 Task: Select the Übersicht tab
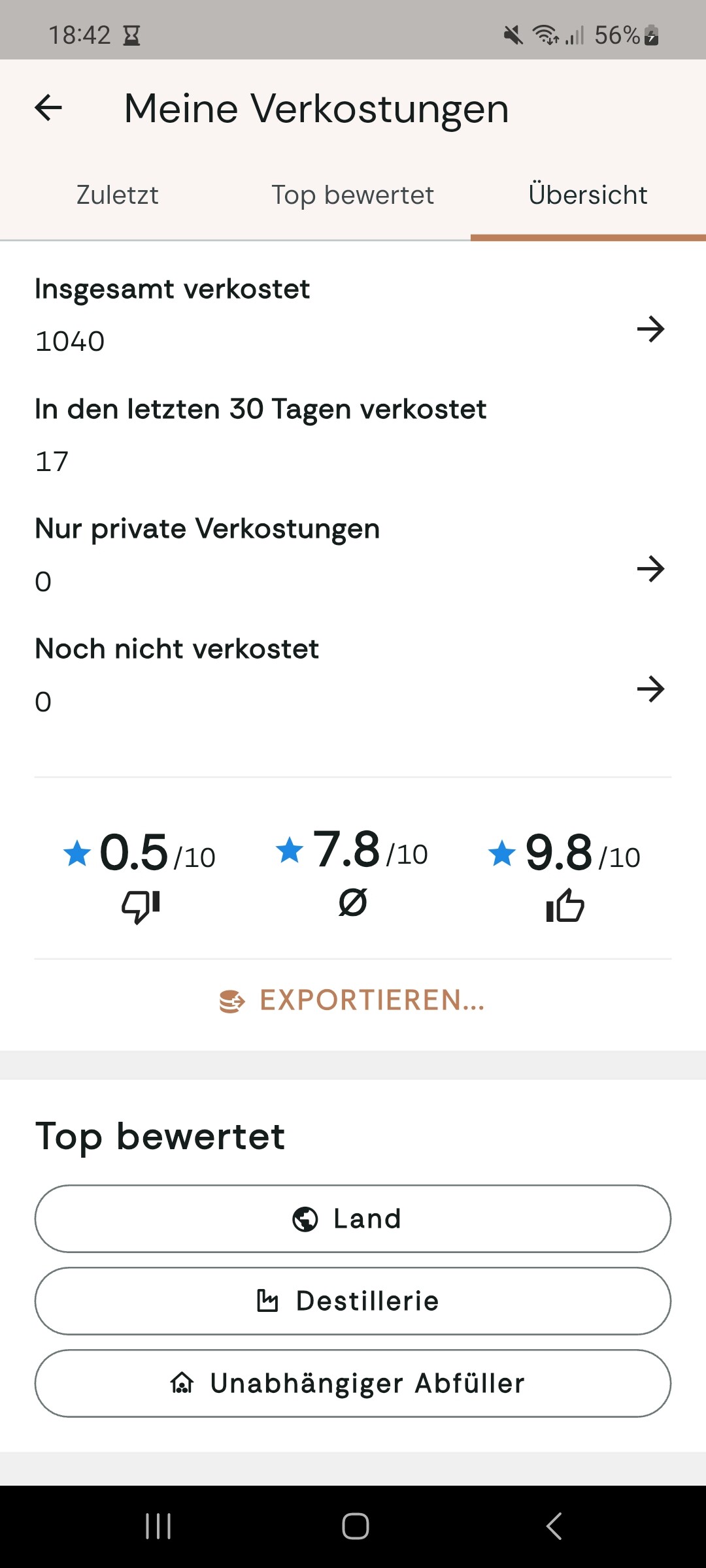pos(588,195)
